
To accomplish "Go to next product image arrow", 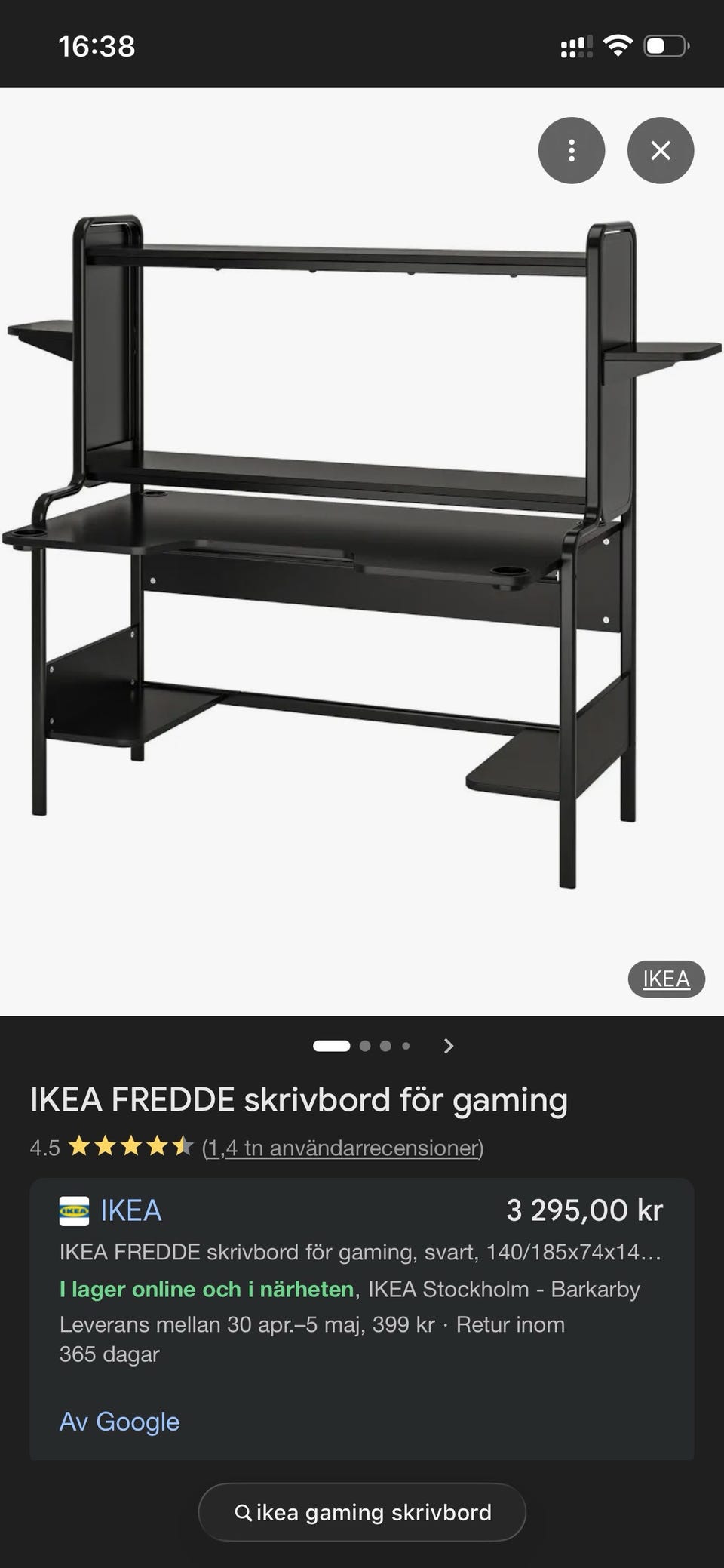I will [x=449, y=1046].
